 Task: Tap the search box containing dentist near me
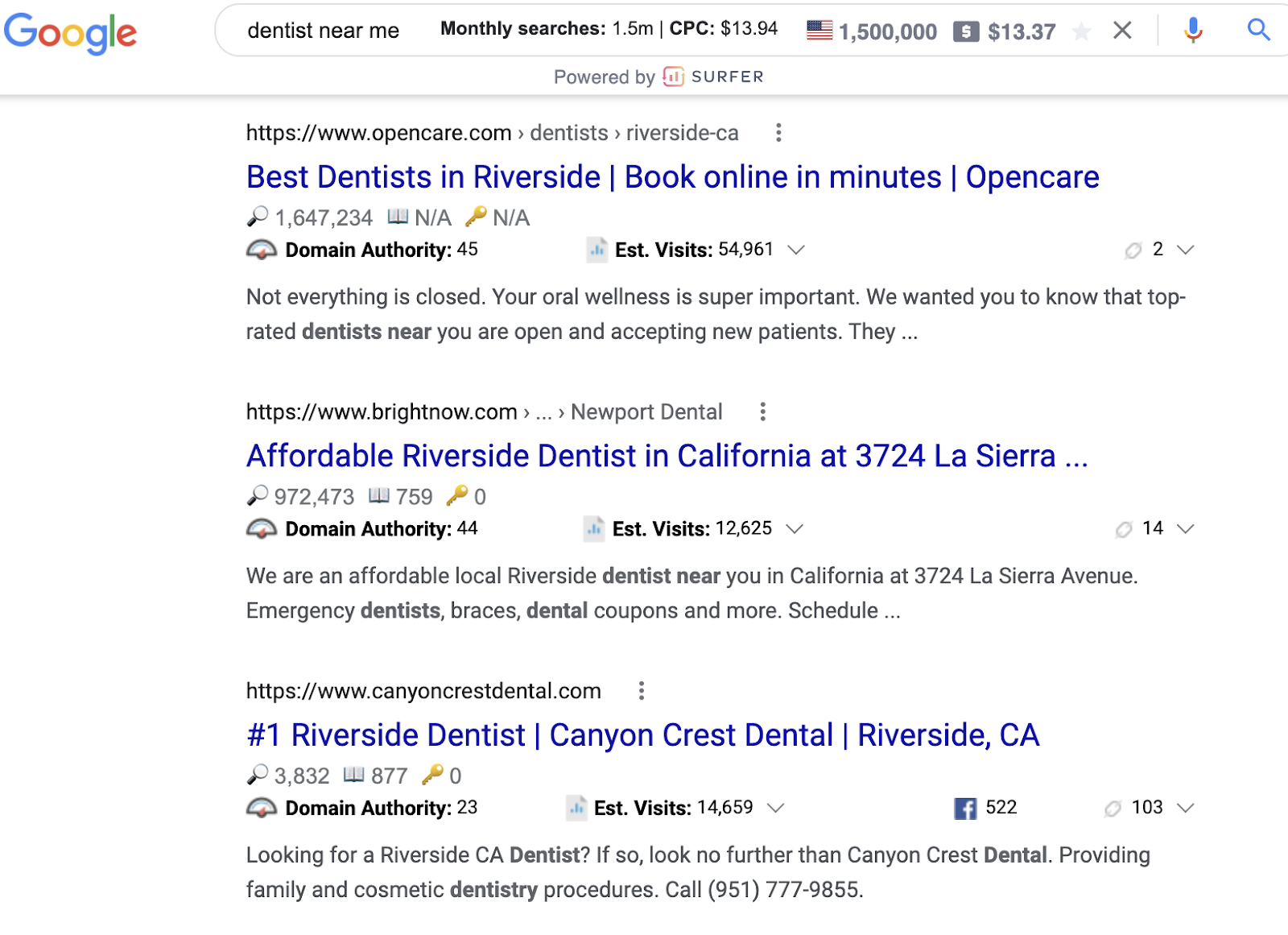coord(323,31)
